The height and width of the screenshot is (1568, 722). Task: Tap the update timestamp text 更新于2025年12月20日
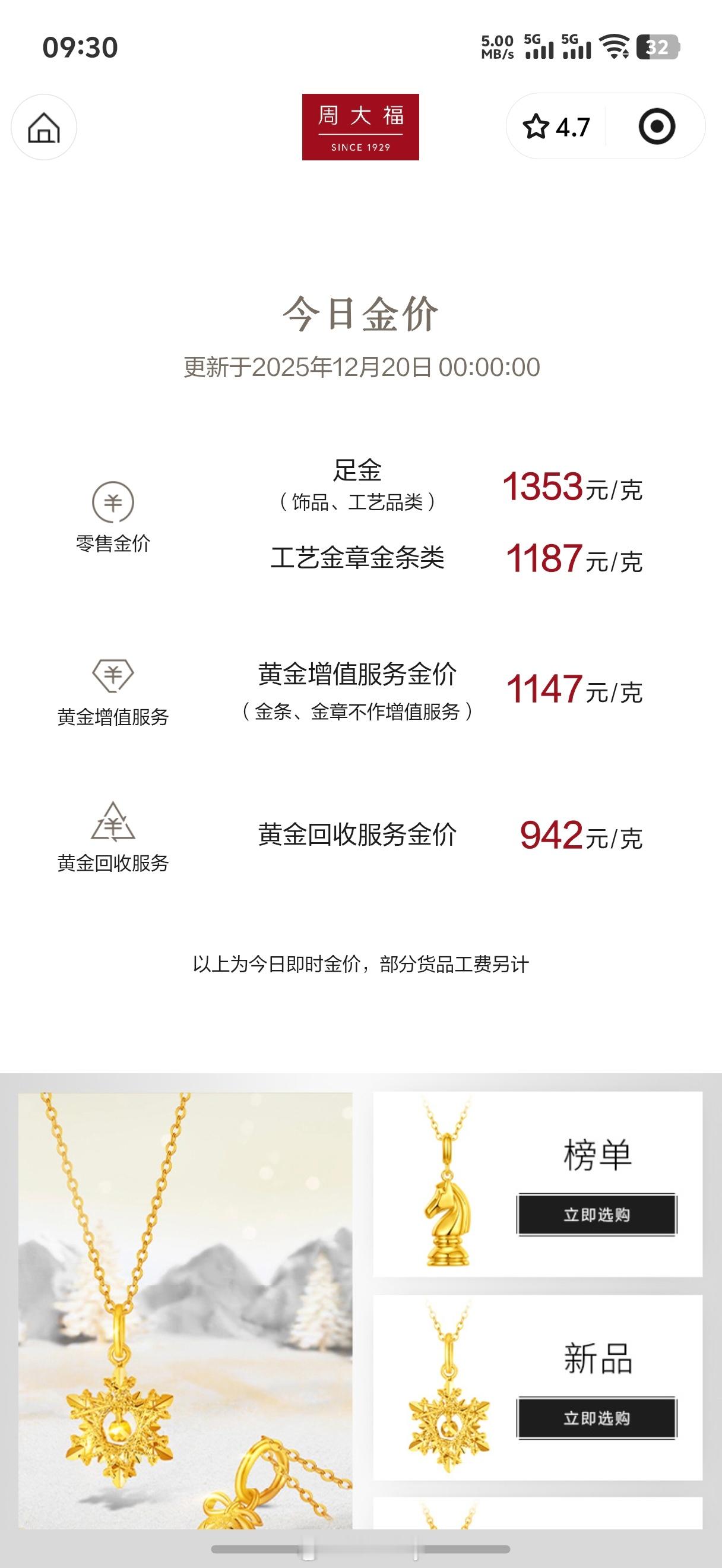pyautogui.click(x=362, y=366)
